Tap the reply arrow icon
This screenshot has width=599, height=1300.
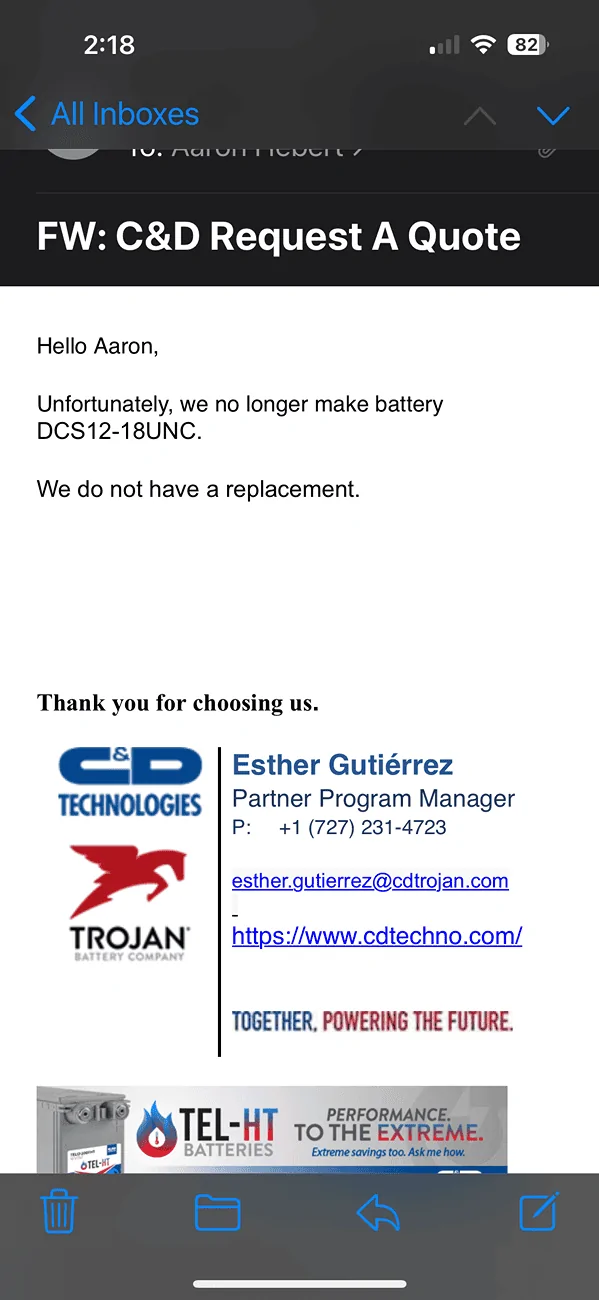[x=378, y=1213]
